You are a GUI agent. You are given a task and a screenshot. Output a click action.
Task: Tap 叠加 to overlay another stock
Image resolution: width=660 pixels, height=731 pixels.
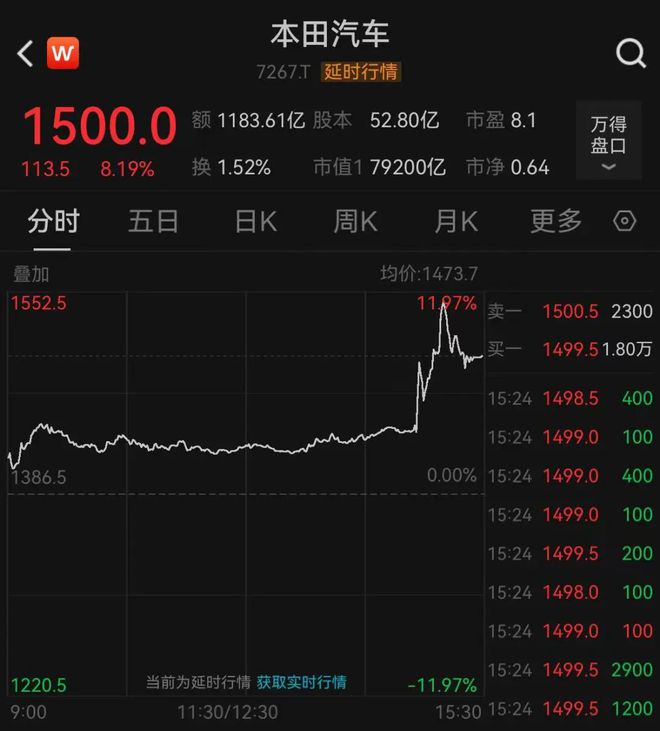point(30,273)
